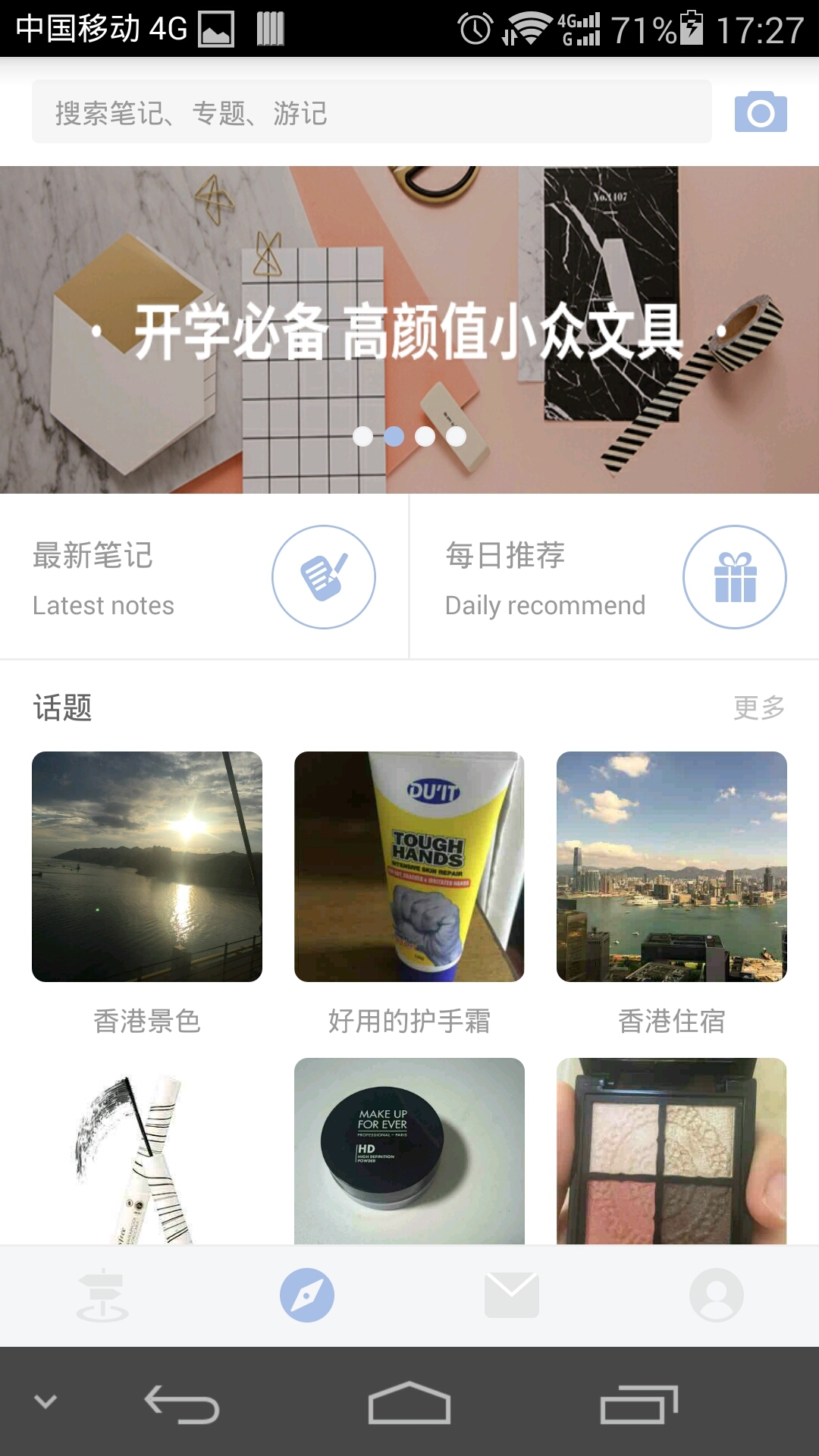
Task: Switch to the messages envelope tab
Action: tap(512, 1295)
